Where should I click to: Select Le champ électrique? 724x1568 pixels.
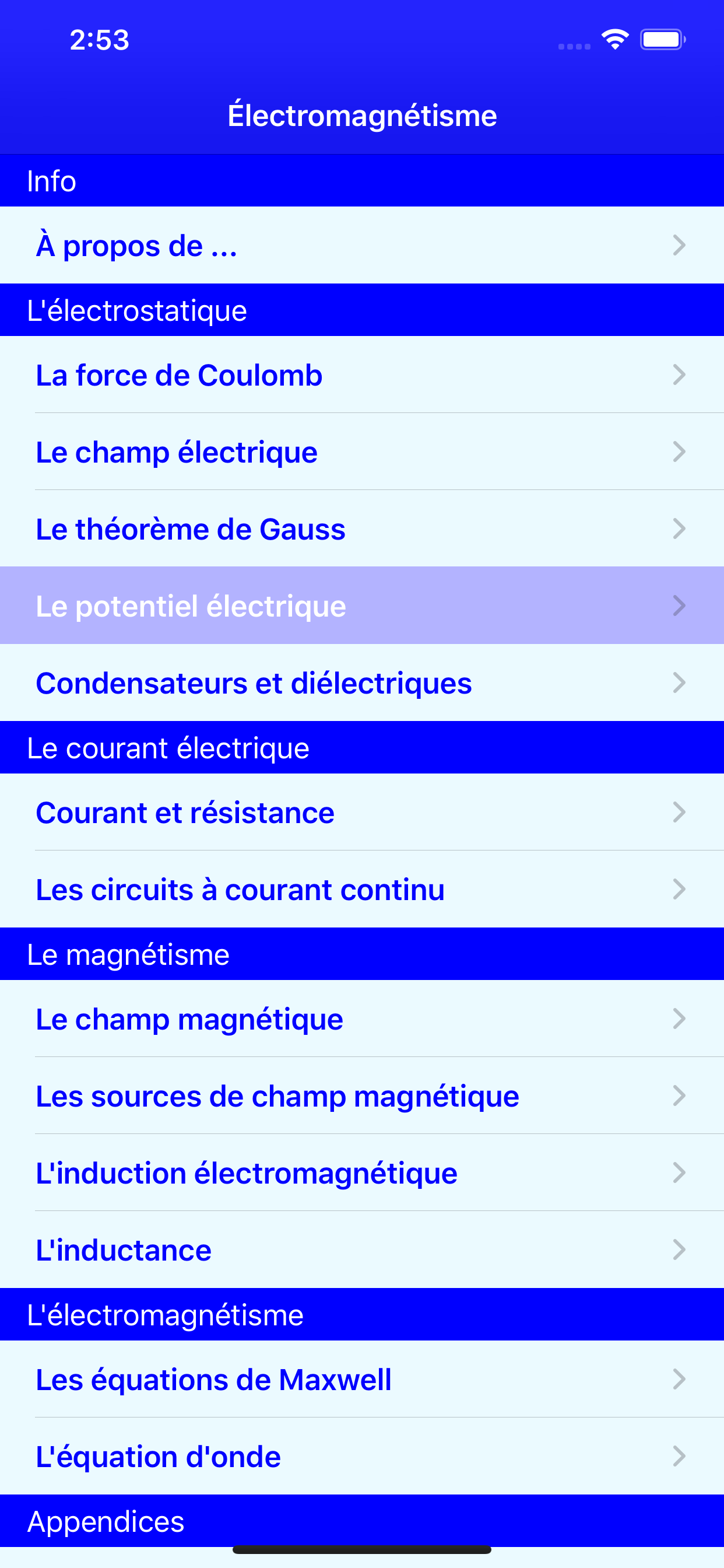[x=362, y=452]
